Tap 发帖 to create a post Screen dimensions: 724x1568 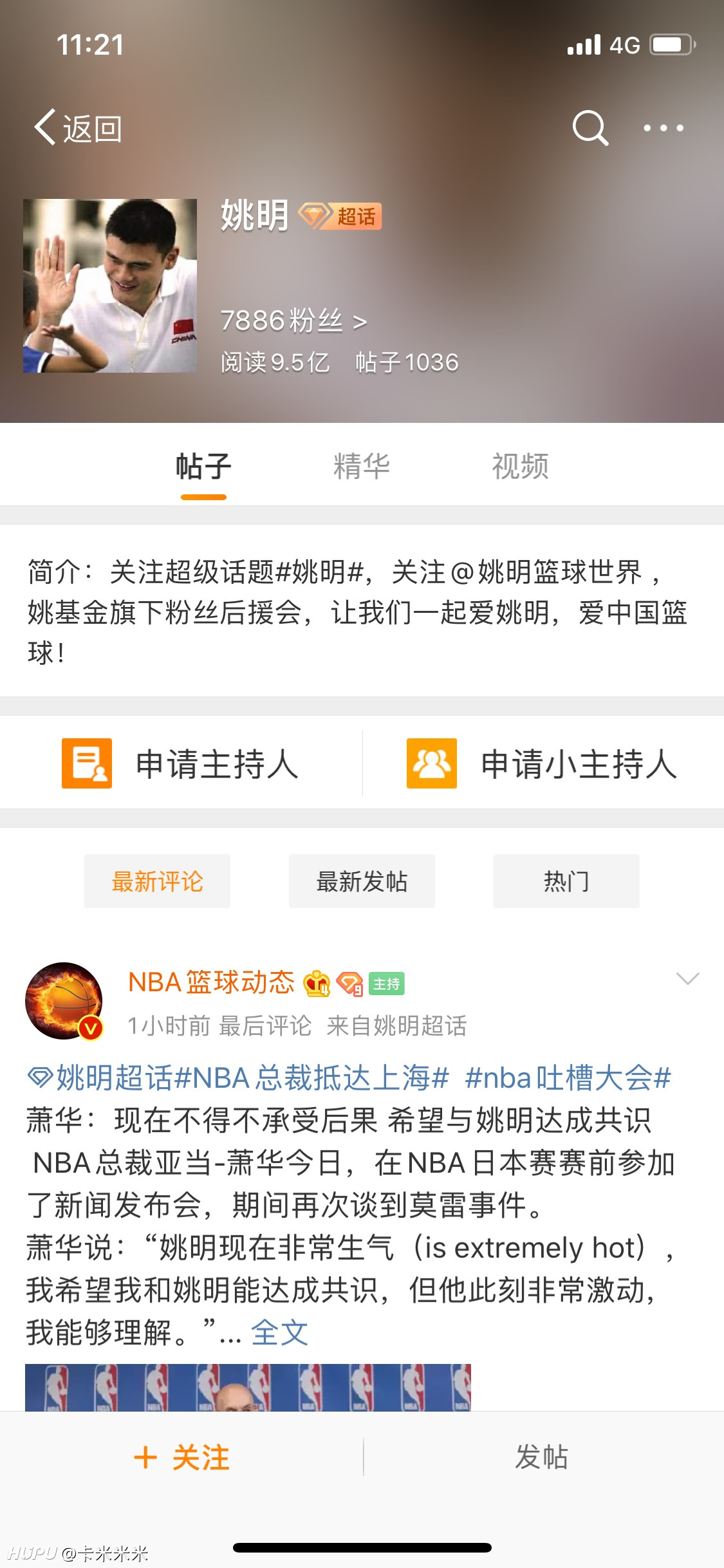coord(542,1457)
